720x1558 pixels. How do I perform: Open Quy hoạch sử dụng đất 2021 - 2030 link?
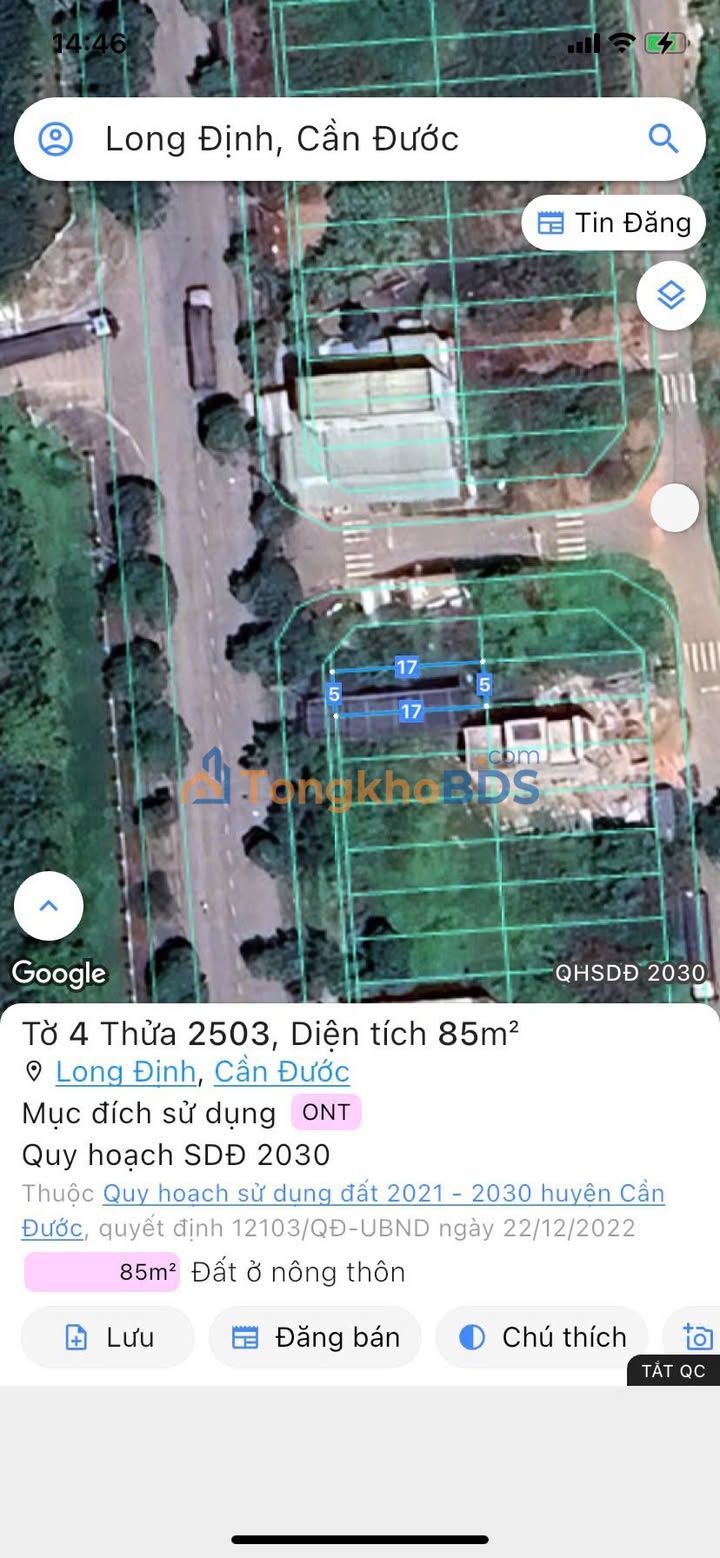click(343, 1209)
